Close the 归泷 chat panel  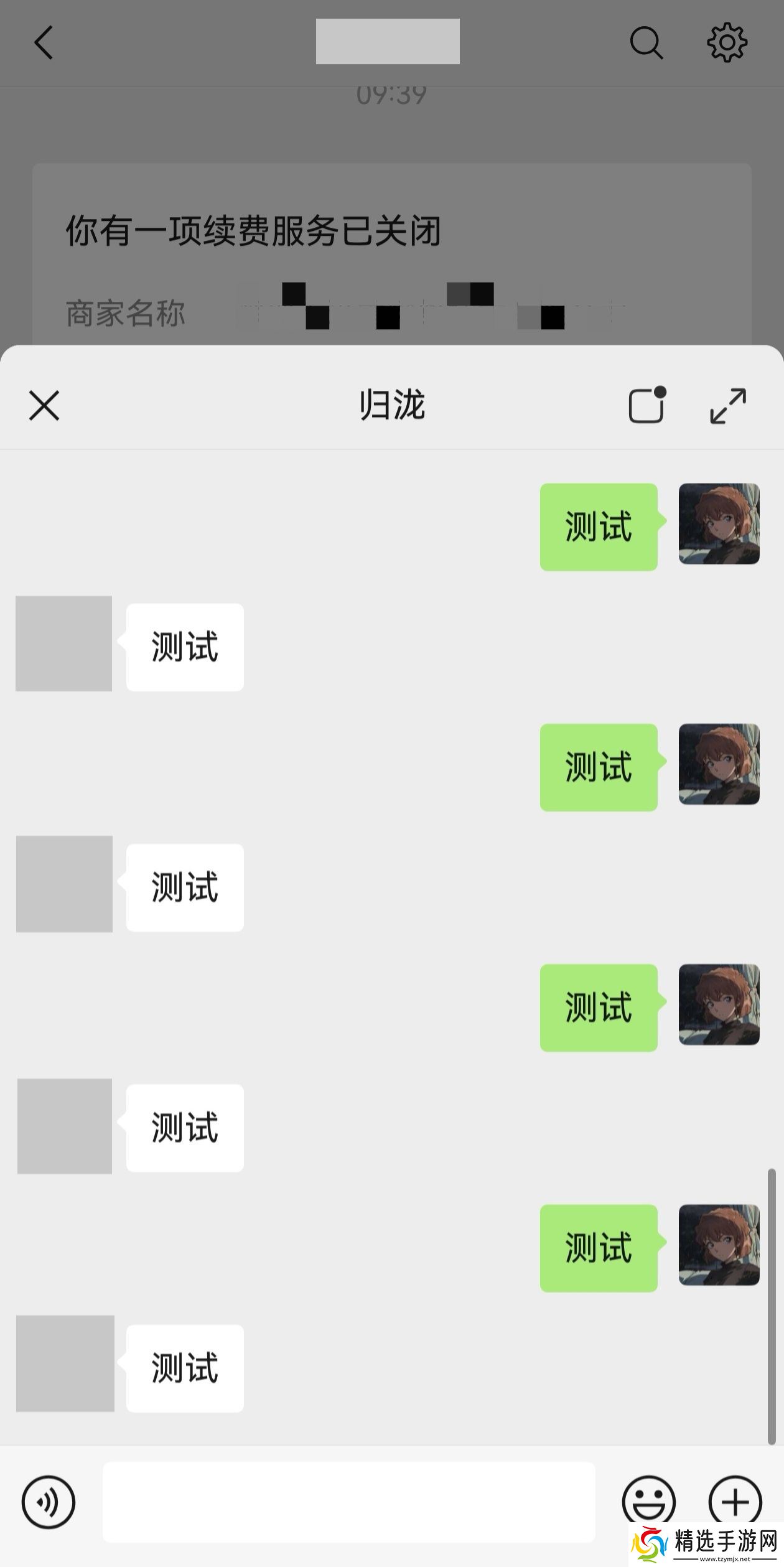pyautogui.click(x=44, y=406)
